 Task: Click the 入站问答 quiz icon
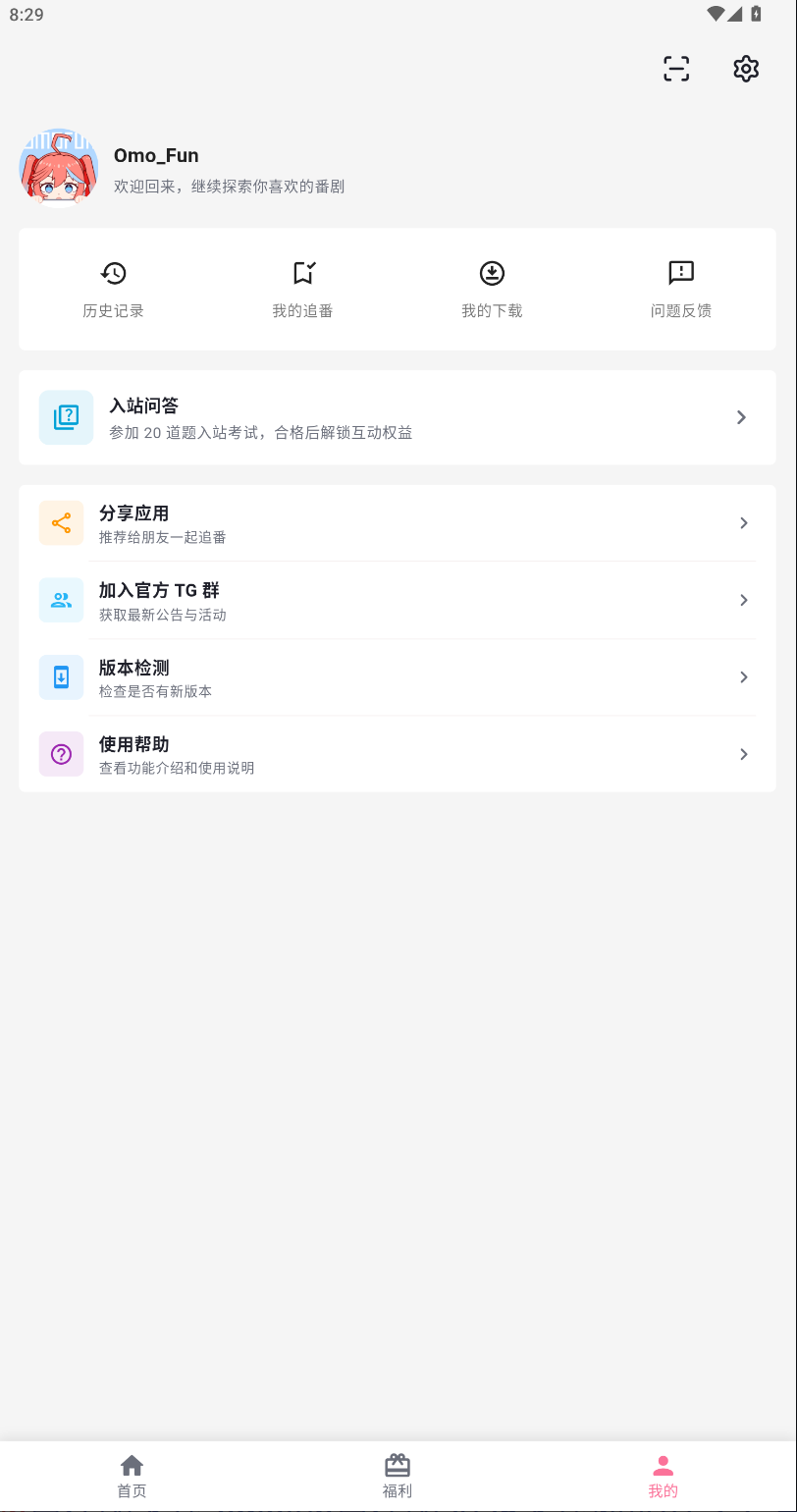(x=65, y=416)
